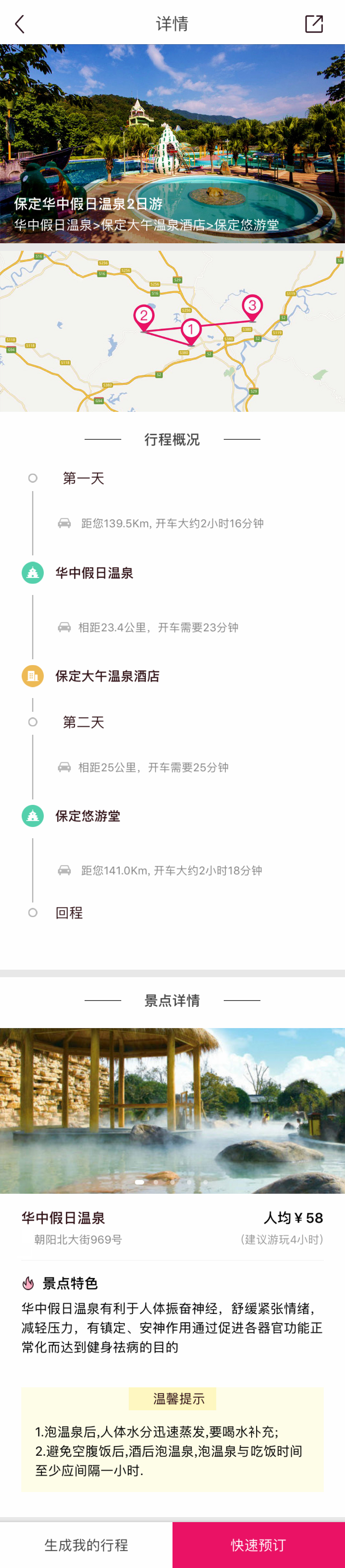Tap 快速预订 to book quickly
This screenshot has height=1568, width=345.
(259, 1545)
